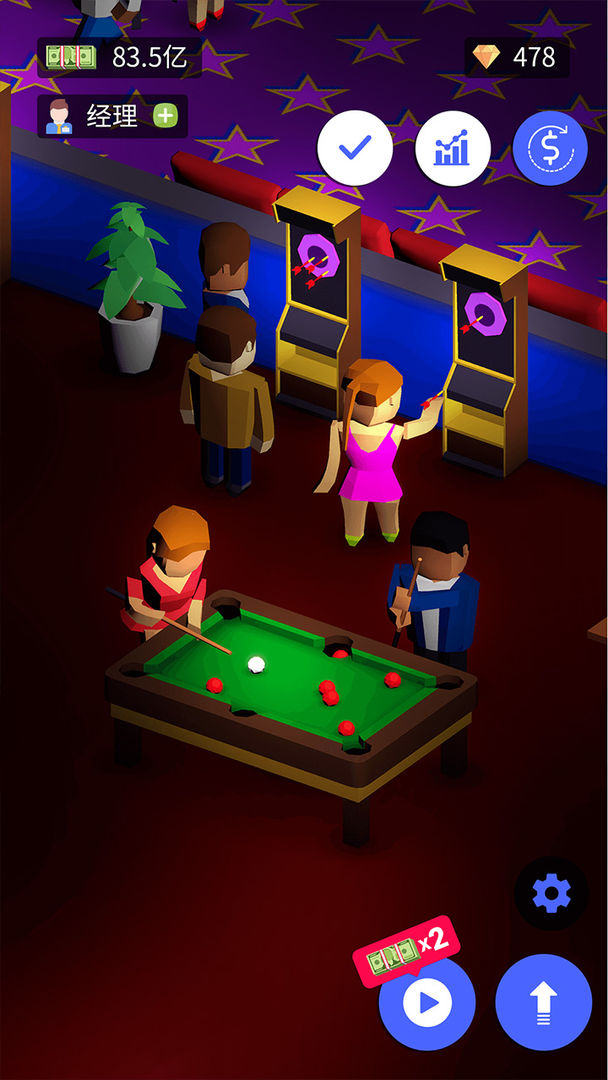The width and height of the screenshot is (608, 1080).
Task: Open the settings gear
Action: tap(551, 893)
